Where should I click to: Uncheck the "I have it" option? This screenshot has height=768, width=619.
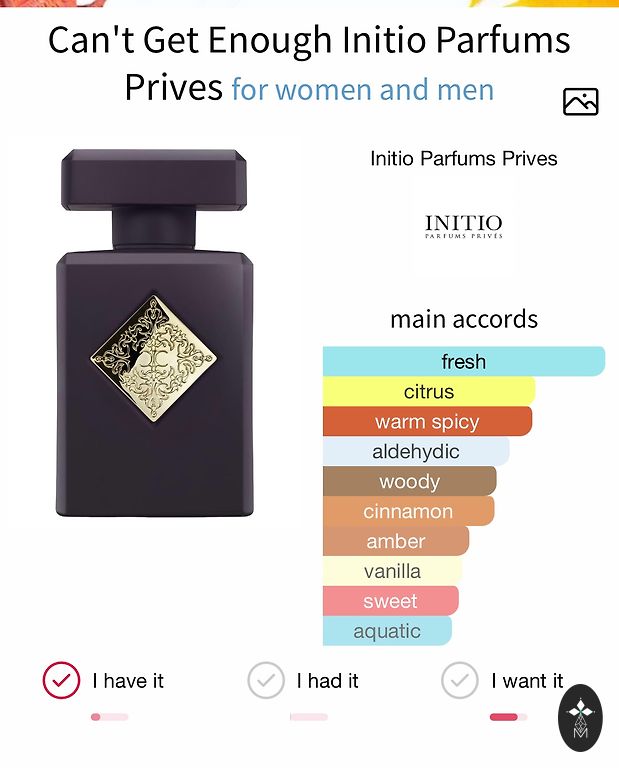pyautogui.click(x=61, y=681)
